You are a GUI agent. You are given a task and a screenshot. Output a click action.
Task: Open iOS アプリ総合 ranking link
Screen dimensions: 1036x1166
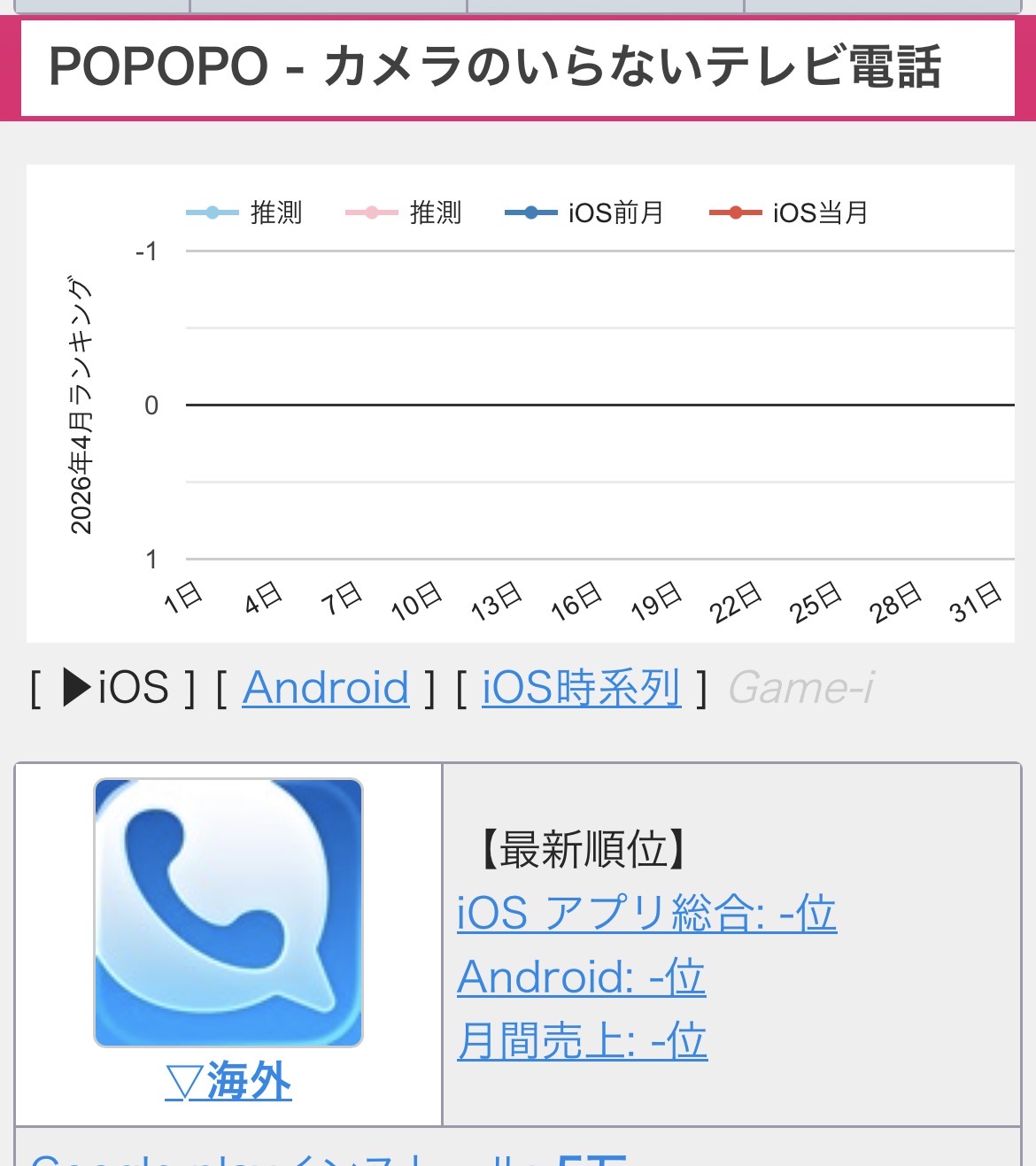coord(646,913)
